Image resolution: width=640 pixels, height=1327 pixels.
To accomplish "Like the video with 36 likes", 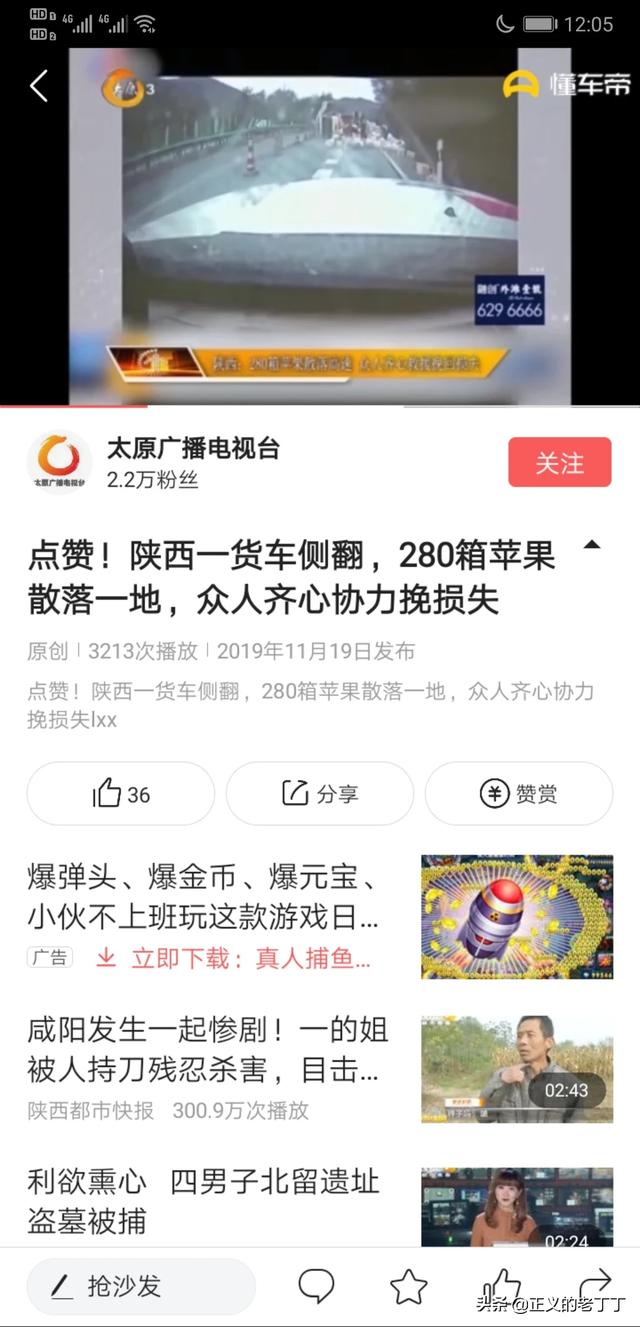I will (x=121, y=794).
